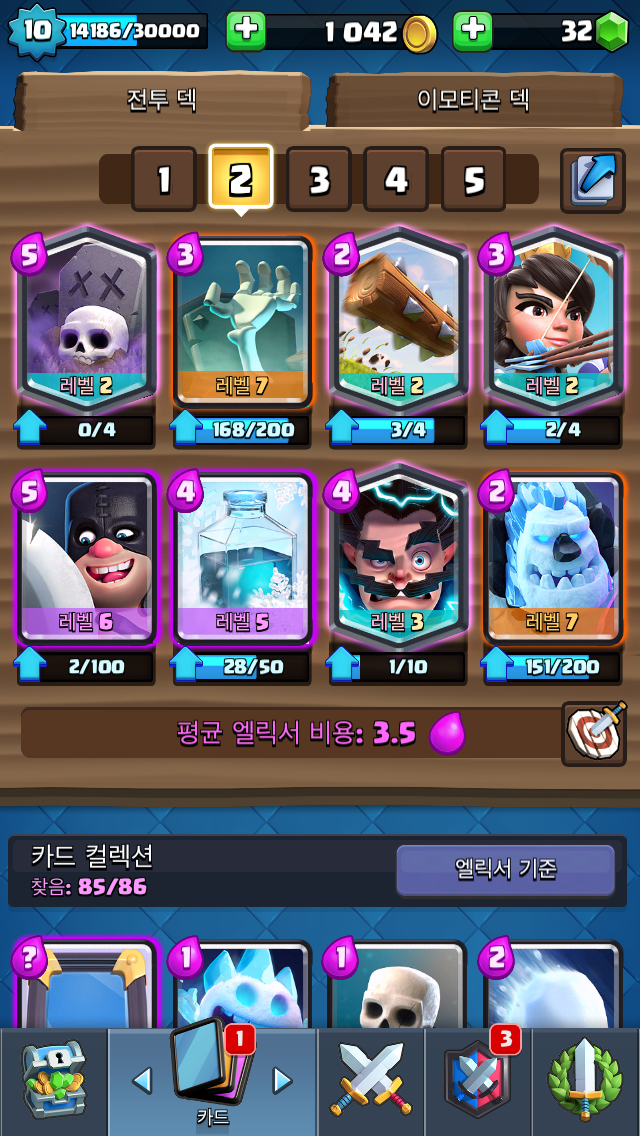Switch to the 이모티콘 덱 tab
640x1136 pixels.
pyautogui.click(x=473, y=99)
